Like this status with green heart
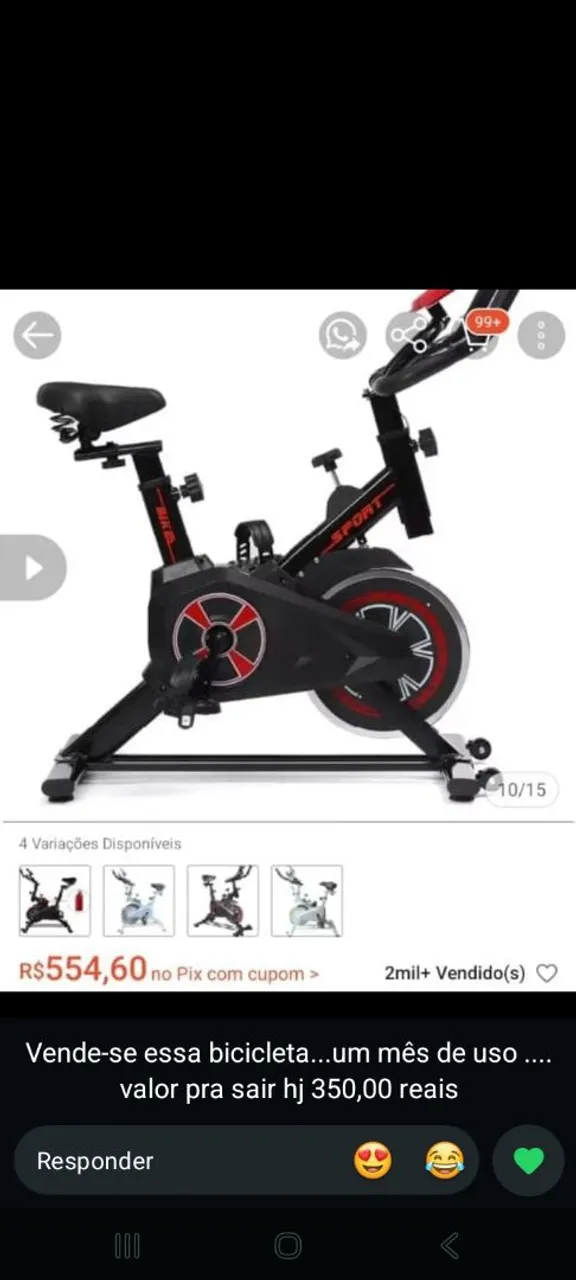Screen dimensions: 576x1280 pyautogui.click(x=529, y=1161)
